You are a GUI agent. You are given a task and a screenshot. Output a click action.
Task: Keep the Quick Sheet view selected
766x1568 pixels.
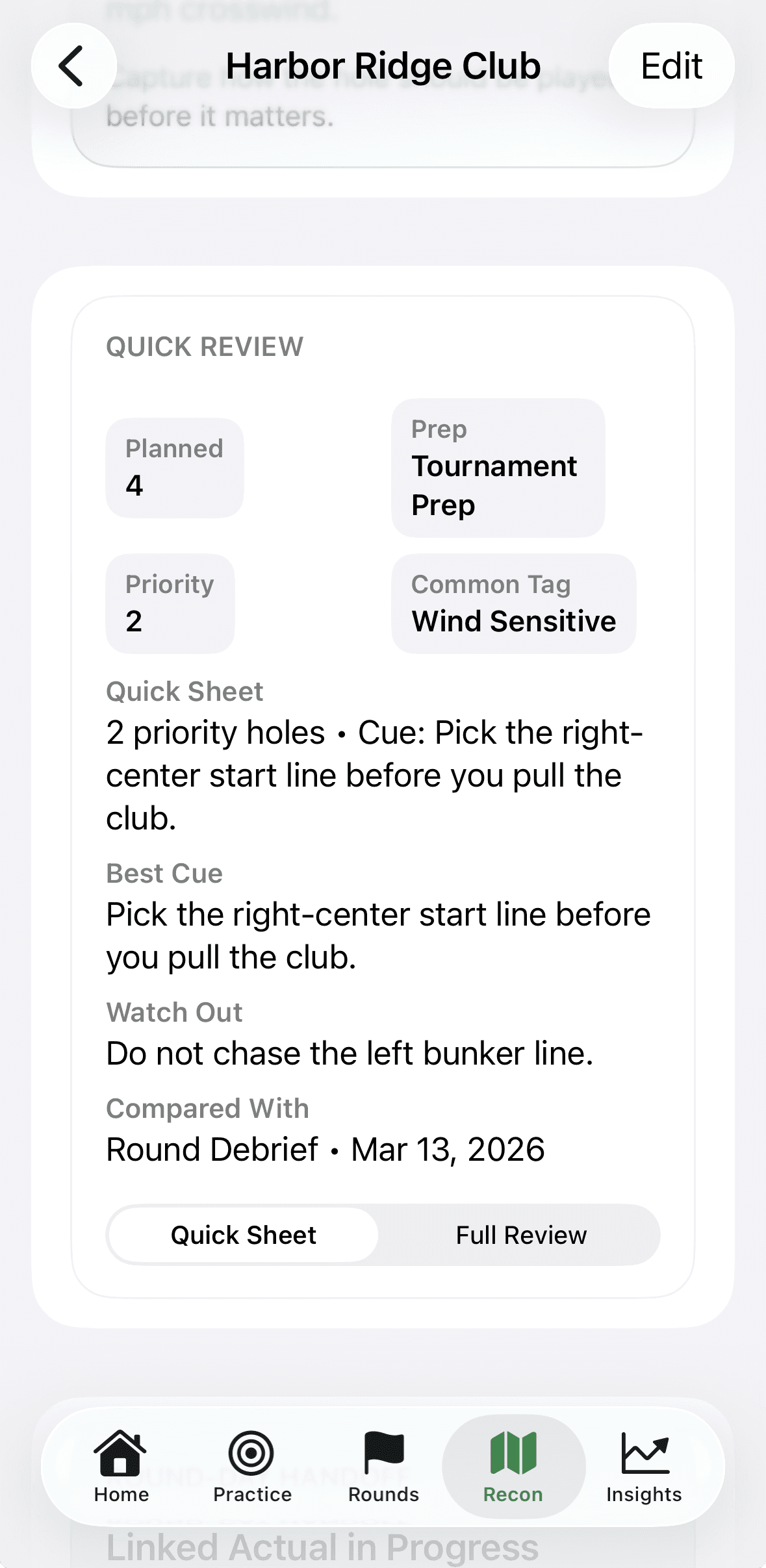(x=243, y=1235)
